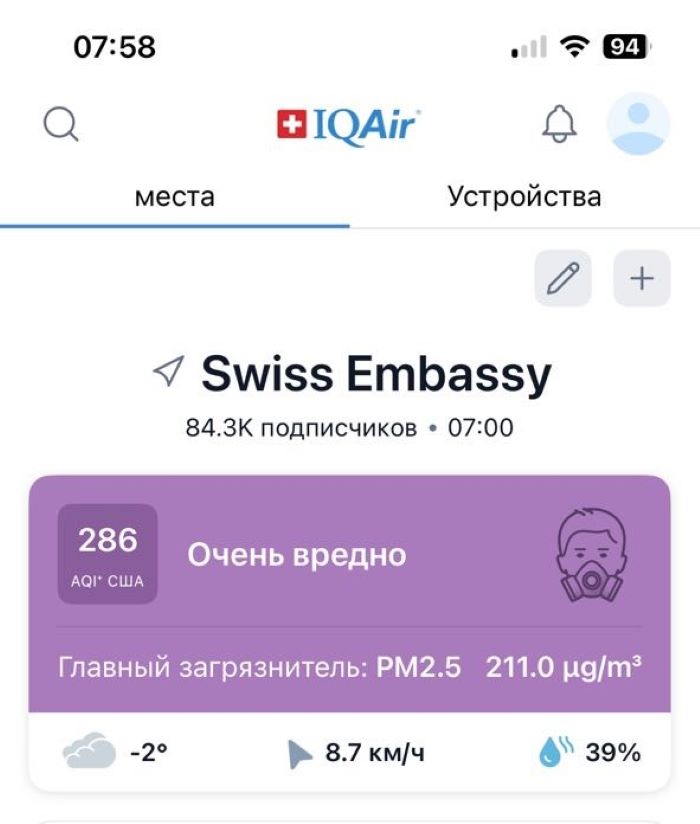Open the Swiss Embassy air quality card
Viewport: 700px width, 824px height.
click(349, 600)
